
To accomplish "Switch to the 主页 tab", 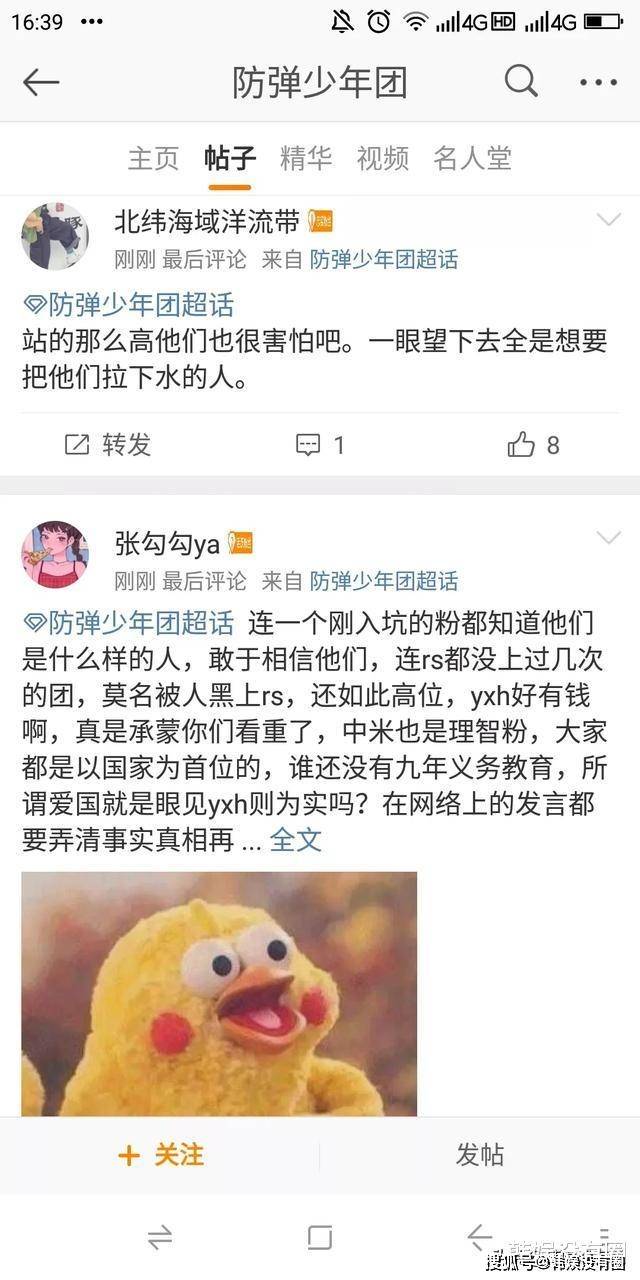I will click(x=153, y=158).
